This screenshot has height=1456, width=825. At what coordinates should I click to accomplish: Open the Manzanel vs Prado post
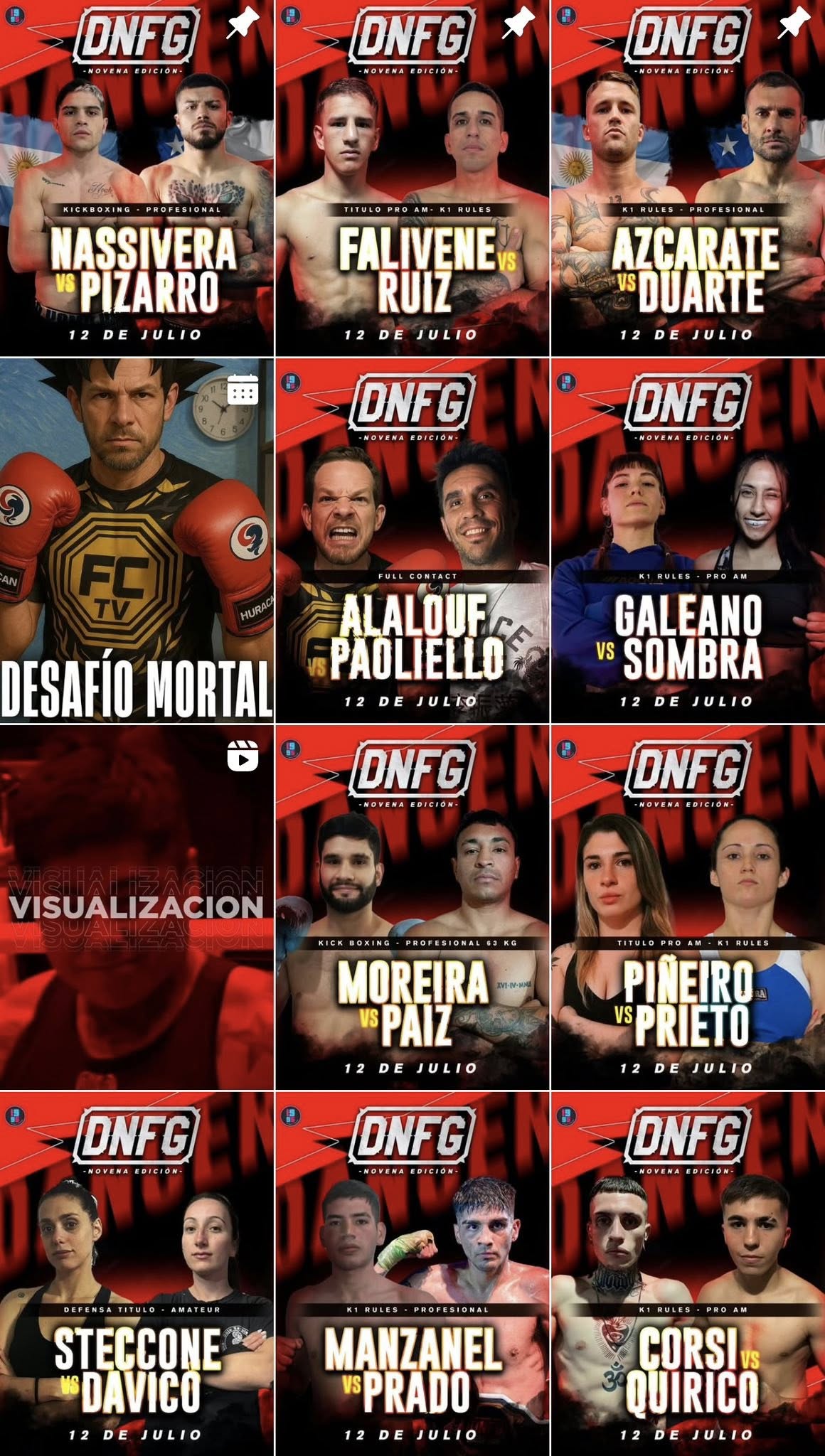point(412,1273)
